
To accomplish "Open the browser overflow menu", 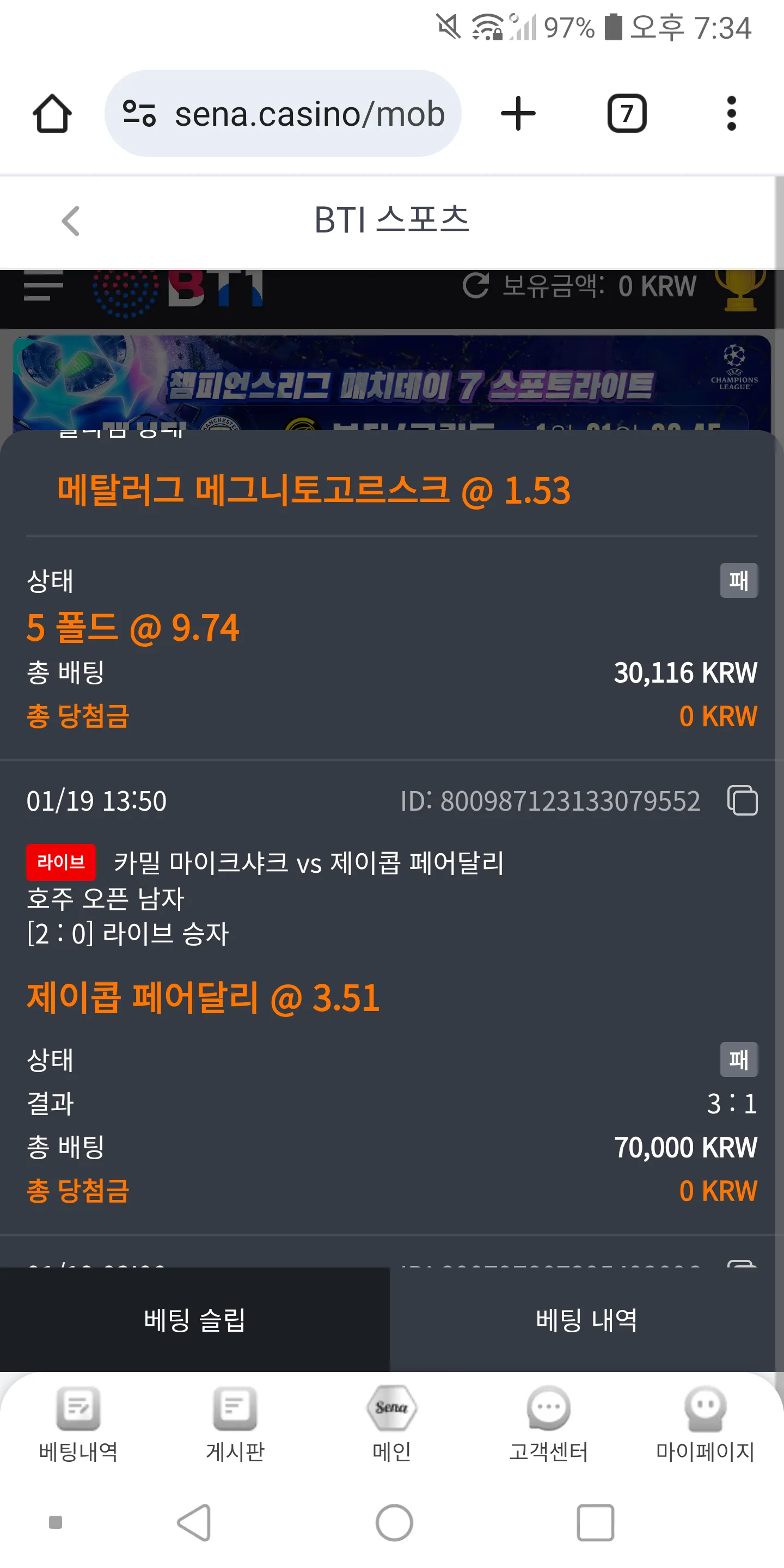I will 731,113.
